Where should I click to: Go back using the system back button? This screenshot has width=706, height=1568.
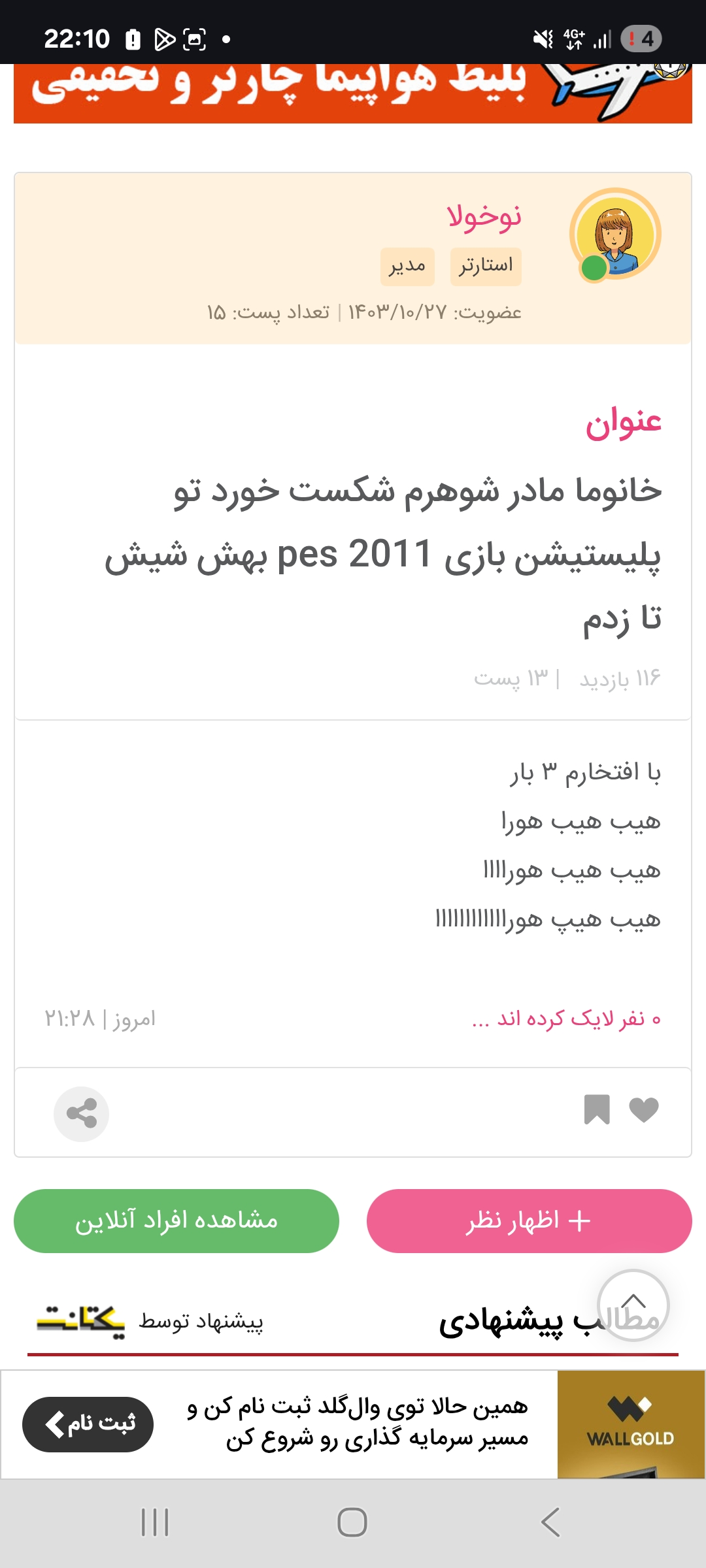pyautogui.click(x=550, y=1522)
